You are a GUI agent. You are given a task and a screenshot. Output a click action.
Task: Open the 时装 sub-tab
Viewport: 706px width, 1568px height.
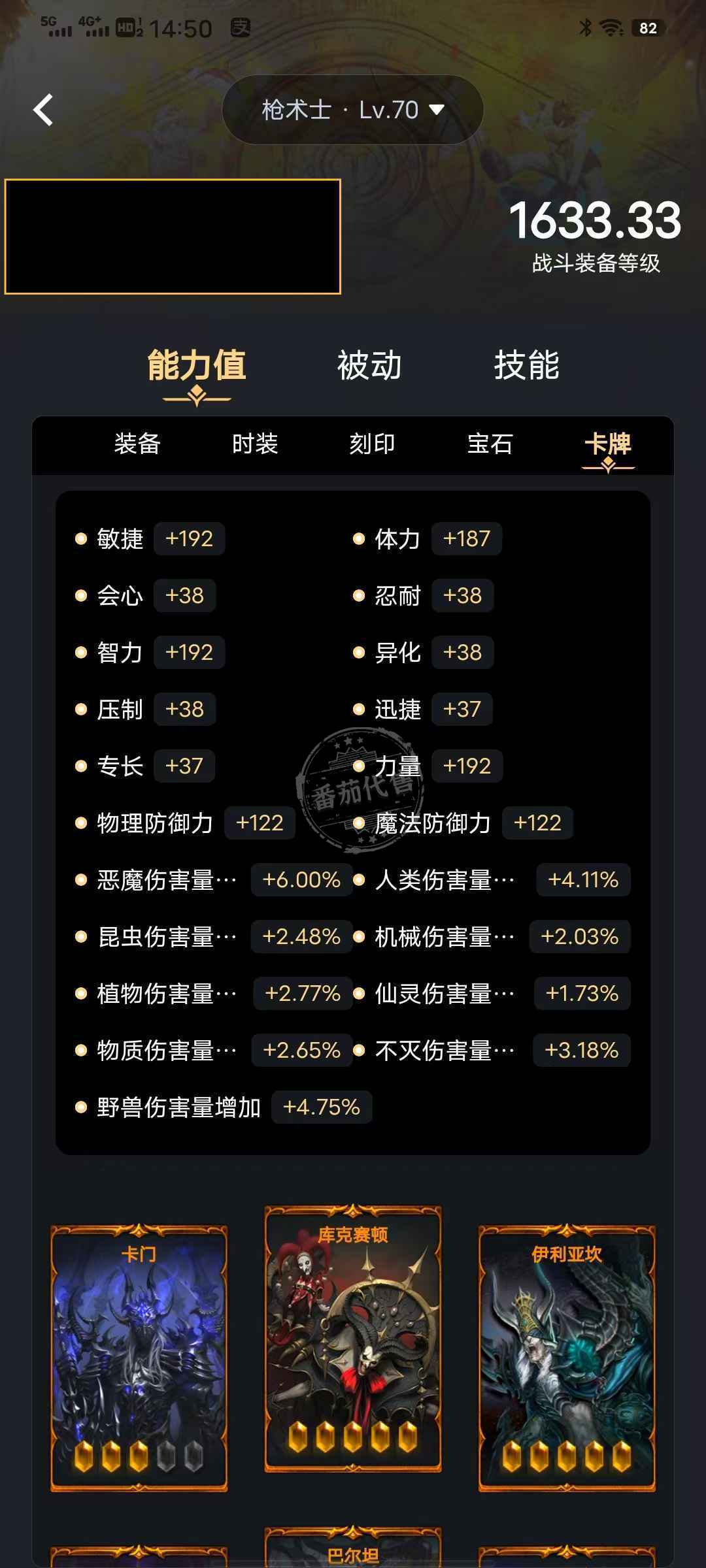pos(255,444)
